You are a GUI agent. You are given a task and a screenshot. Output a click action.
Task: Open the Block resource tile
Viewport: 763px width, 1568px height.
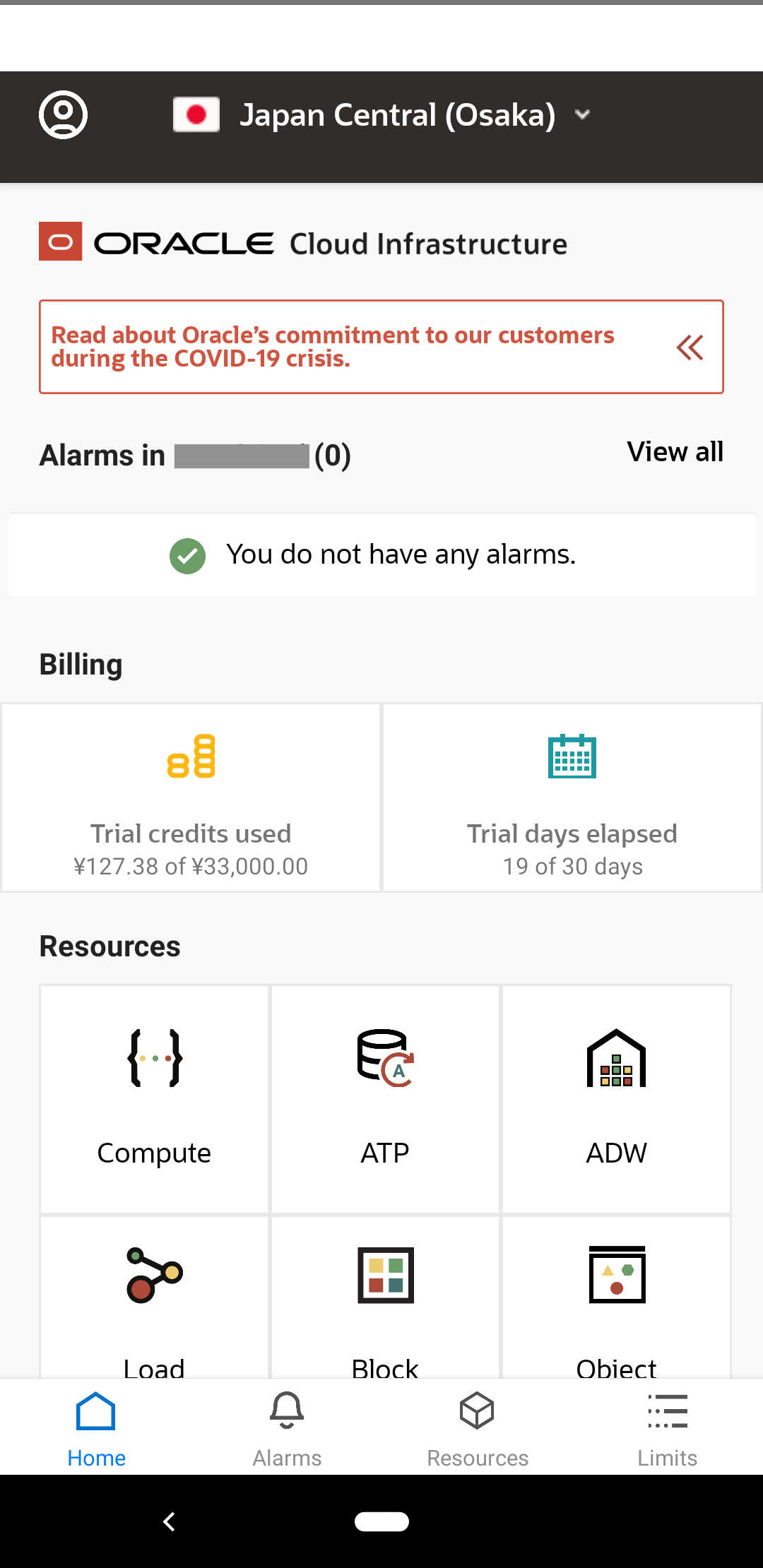(385, 1297)
